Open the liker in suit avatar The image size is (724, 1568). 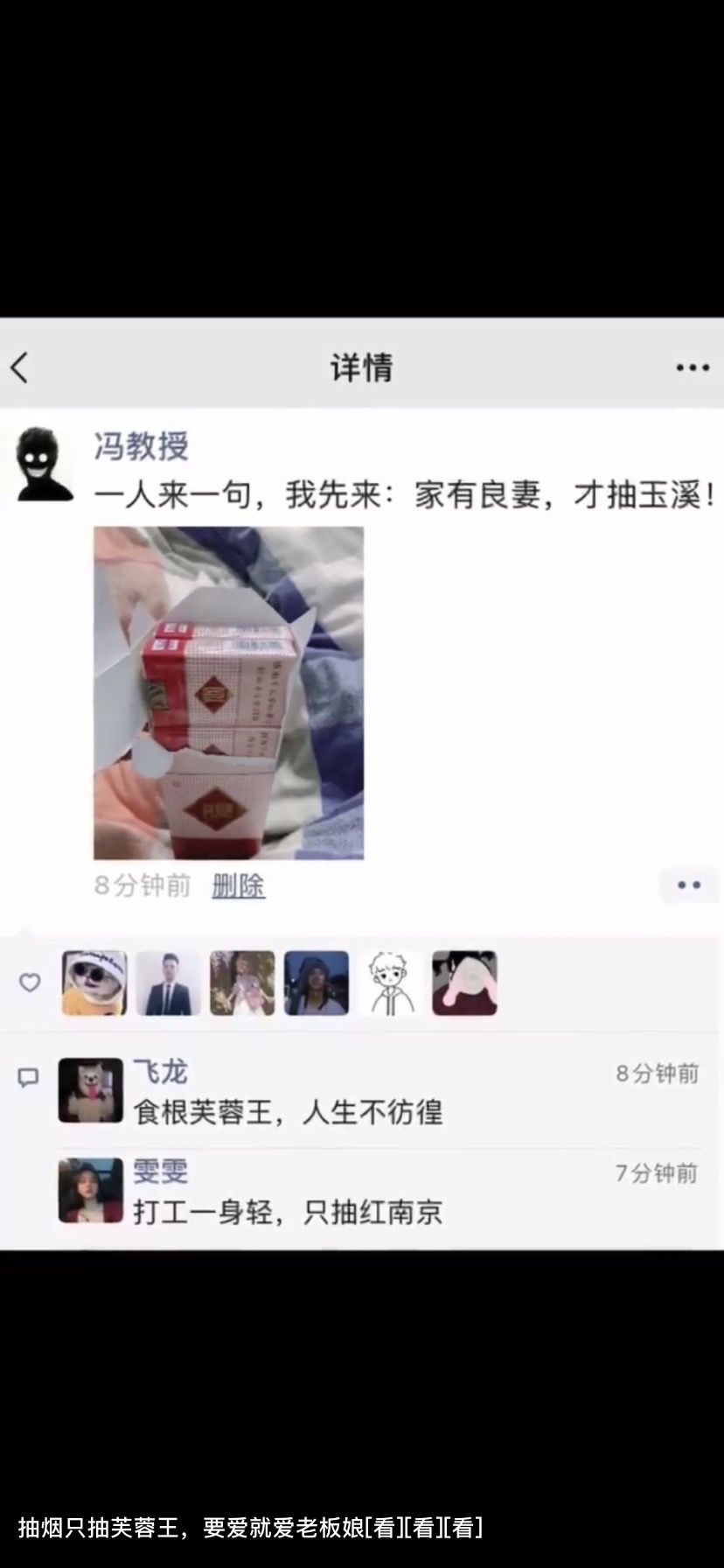168,983
